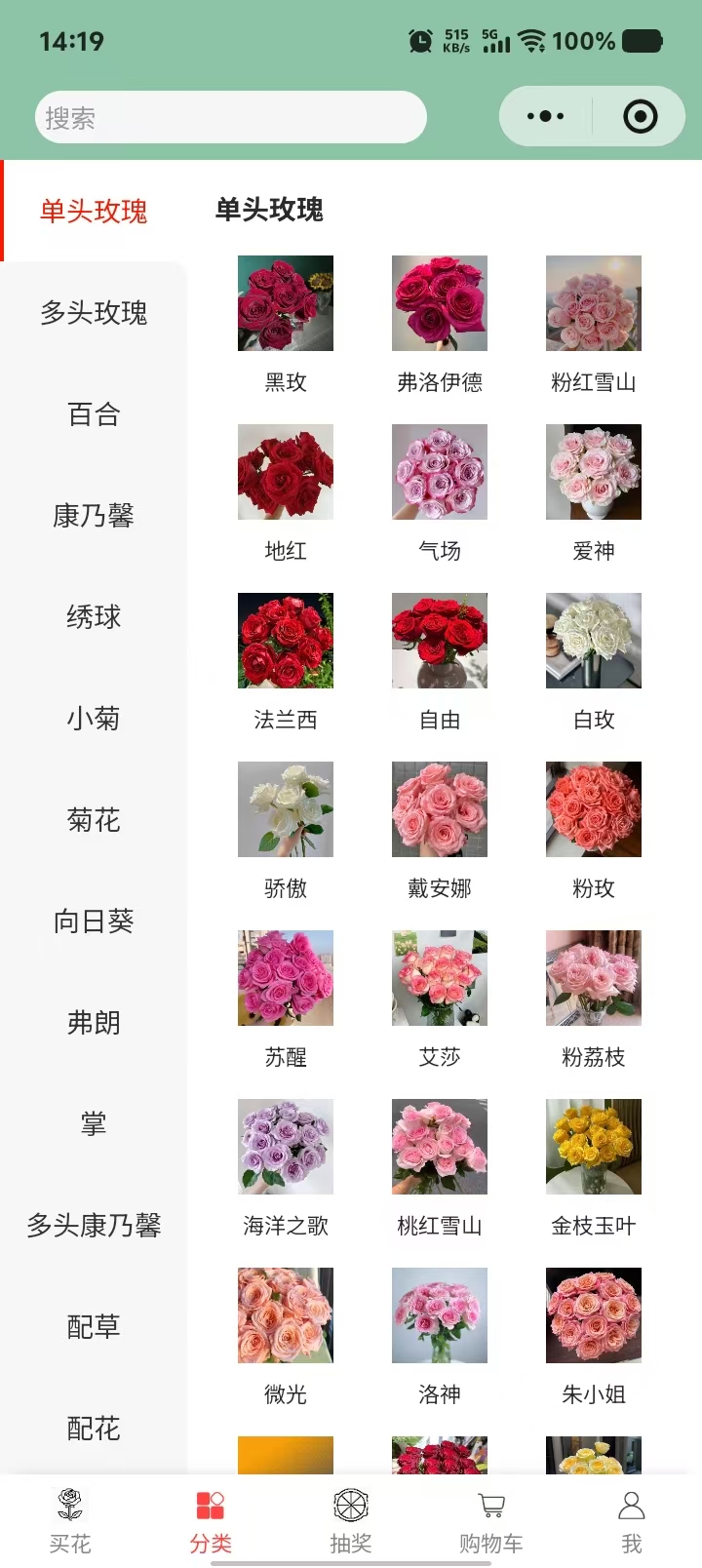Image resolution: width=702 pixels, height=1568 pixels.
Task: Open the 配草 category
Action: point(94,1327)
